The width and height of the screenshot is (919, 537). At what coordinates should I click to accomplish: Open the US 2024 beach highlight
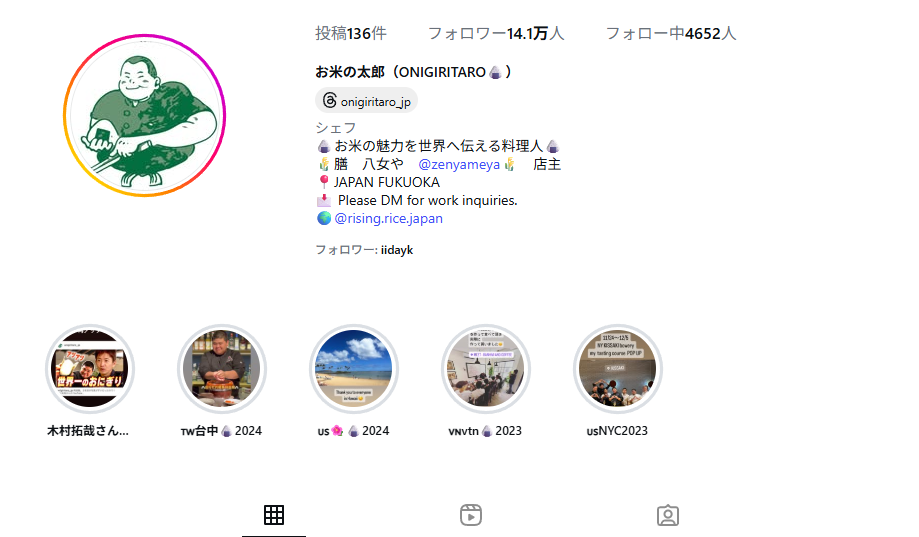click(353, 369)
